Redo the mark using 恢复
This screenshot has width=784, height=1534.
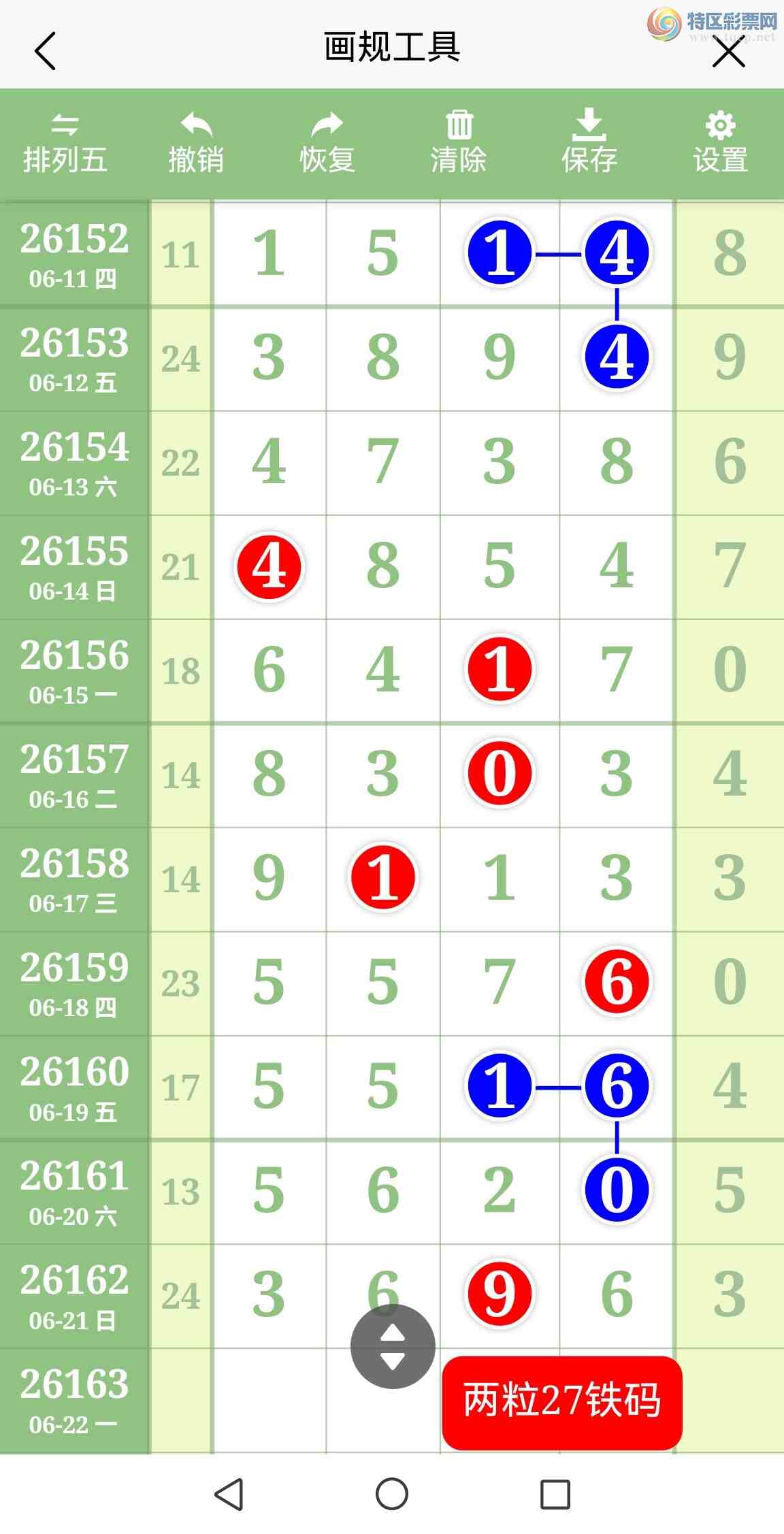coord(327,144)
